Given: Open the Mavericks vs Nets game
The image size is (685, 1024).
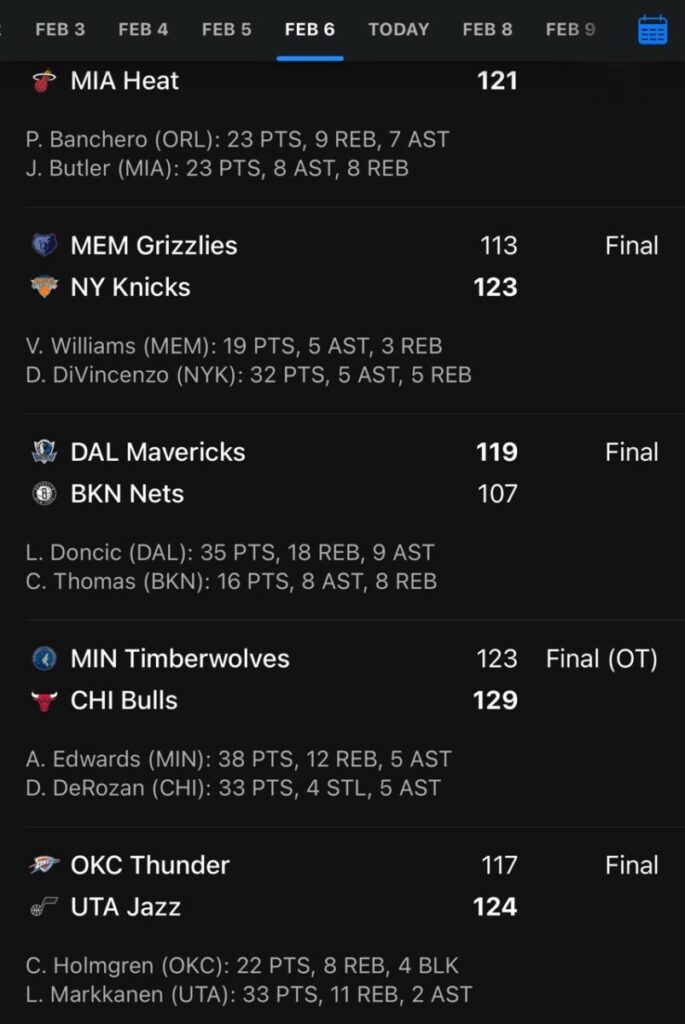Looking at the screenshot, I should click(x=342, y=473).
